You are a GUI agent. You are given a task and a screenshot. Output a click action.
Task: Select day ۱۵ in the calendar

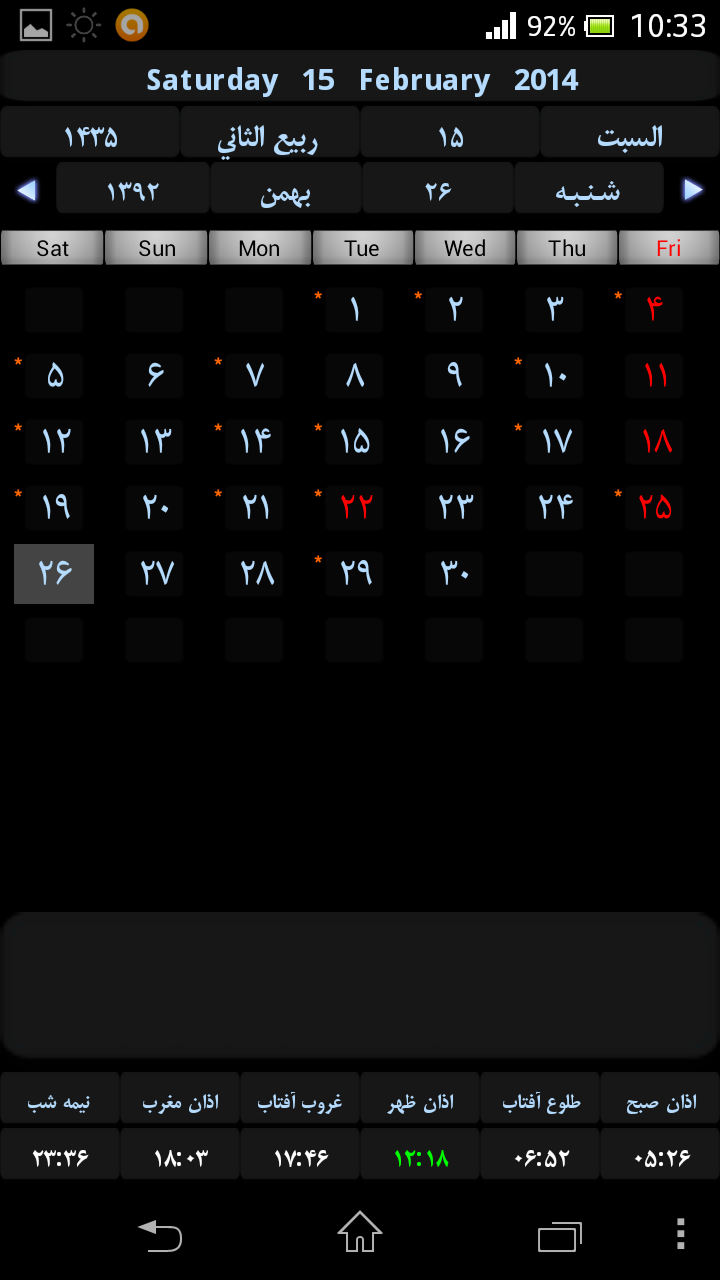(x=354, y=441)
